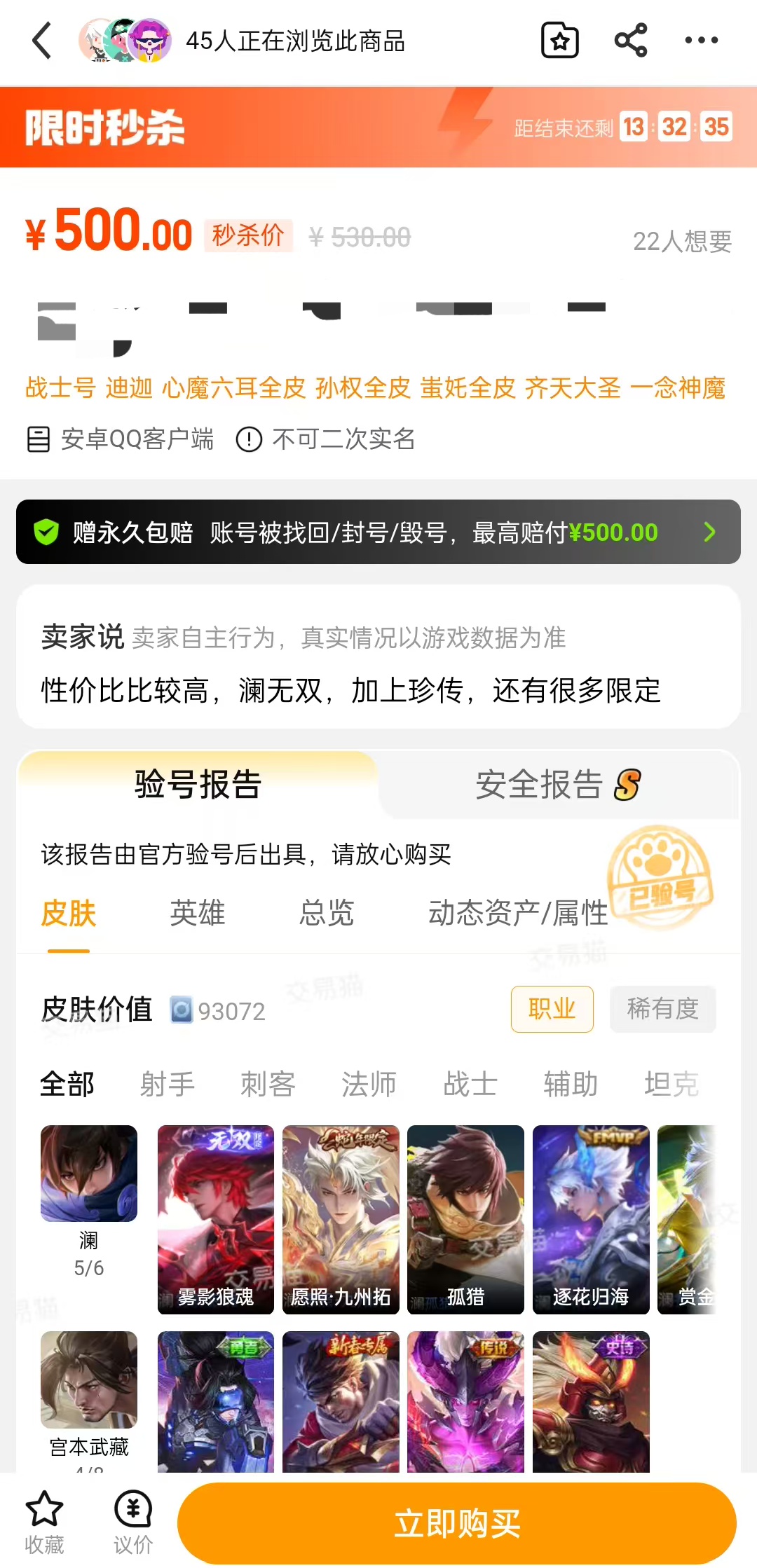
Task: Tap 立即购买 to buy now
Action: point(457,1523)
